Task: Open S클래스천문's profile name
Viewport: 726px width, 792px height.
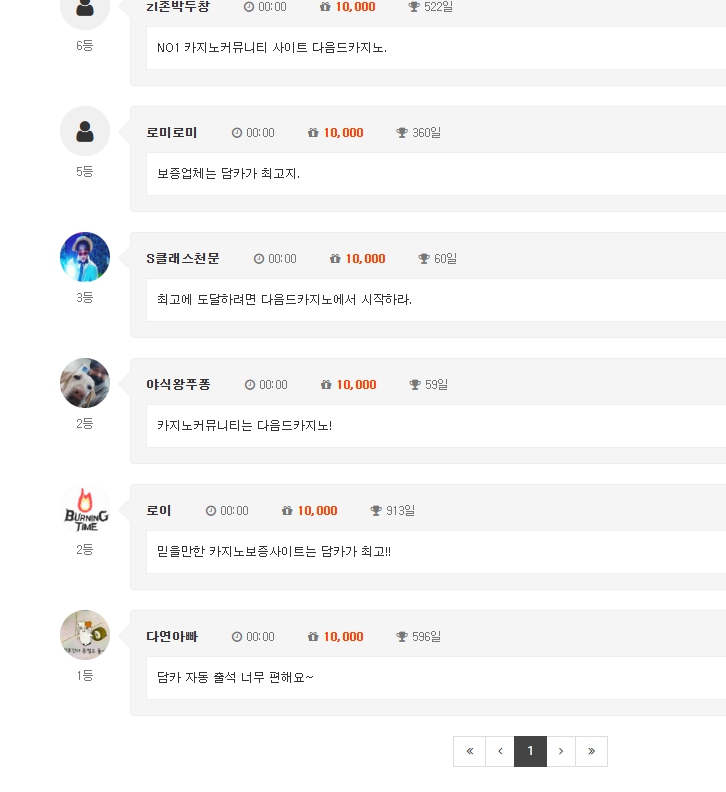Action: point(183,259)
